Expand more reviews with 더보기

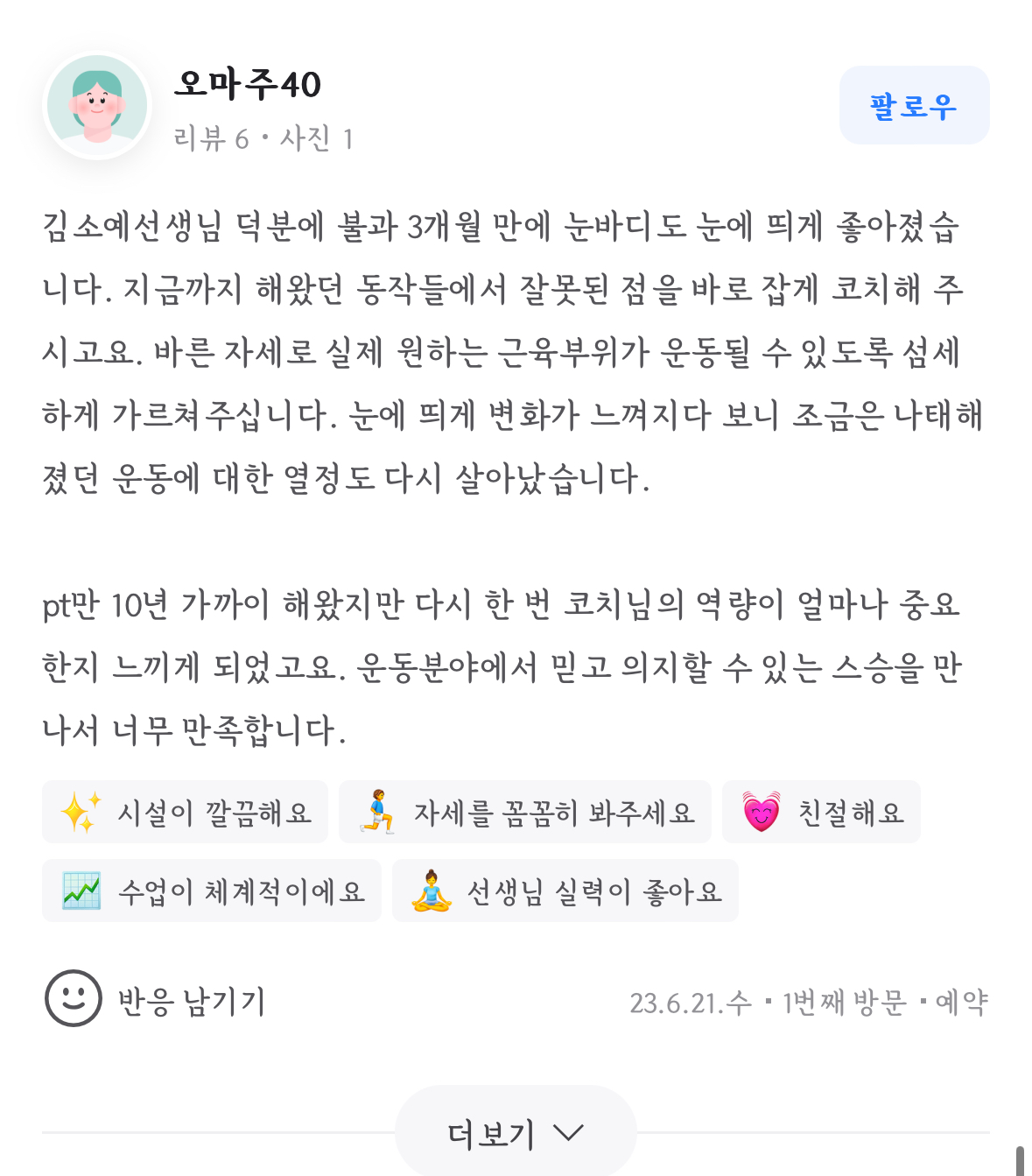click(515, 1132)
